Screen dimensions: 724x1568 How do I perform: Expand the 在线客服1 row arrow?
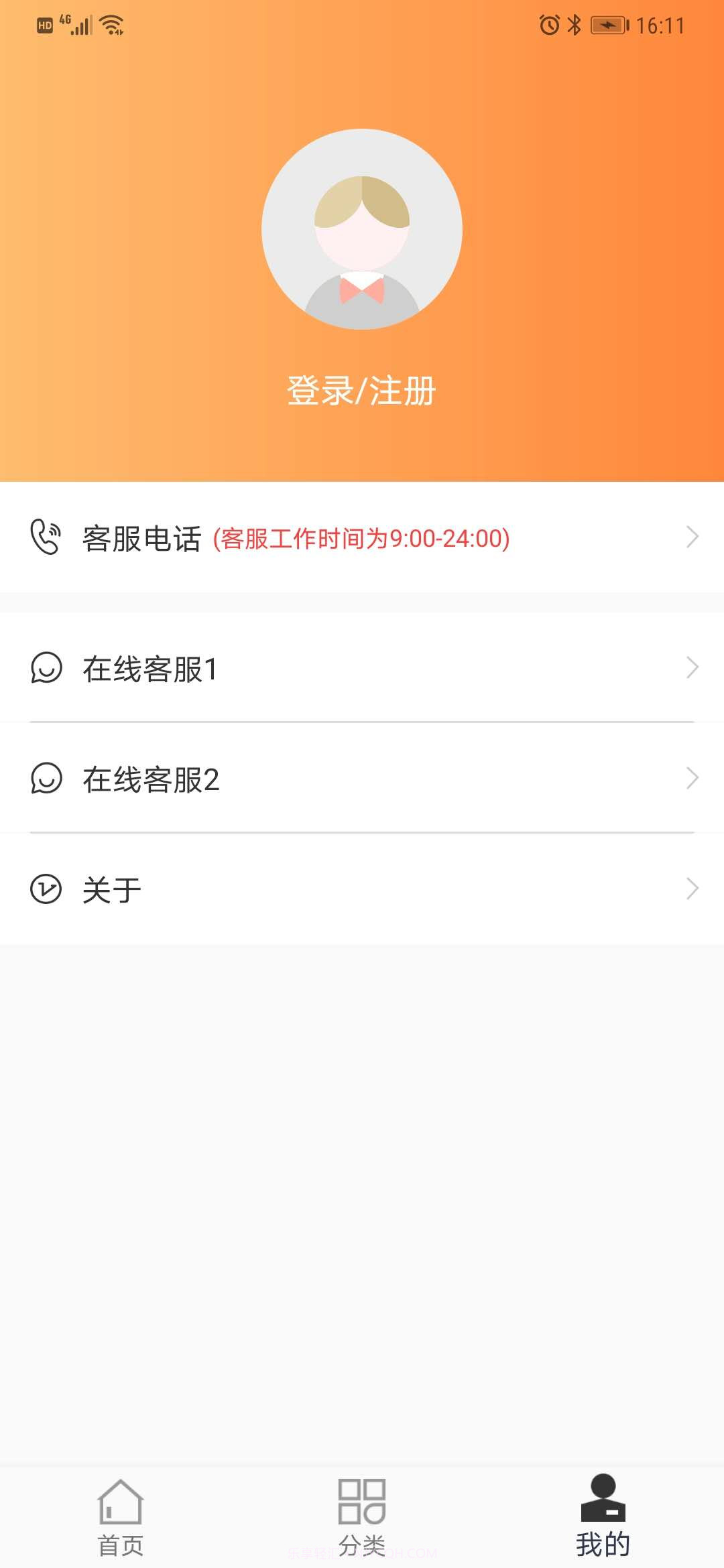pos(693,667)
